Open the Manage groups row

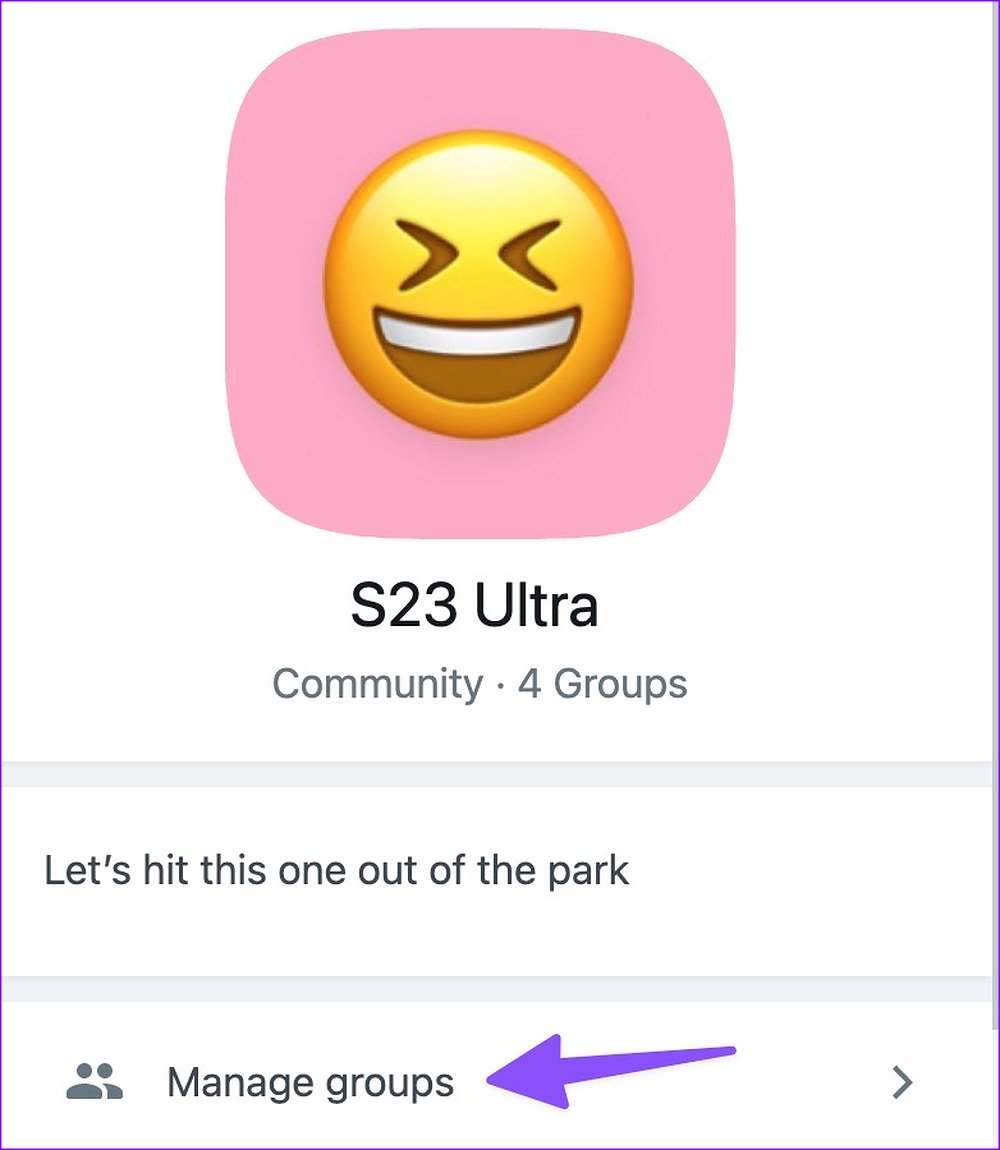tap(310, 1082)
